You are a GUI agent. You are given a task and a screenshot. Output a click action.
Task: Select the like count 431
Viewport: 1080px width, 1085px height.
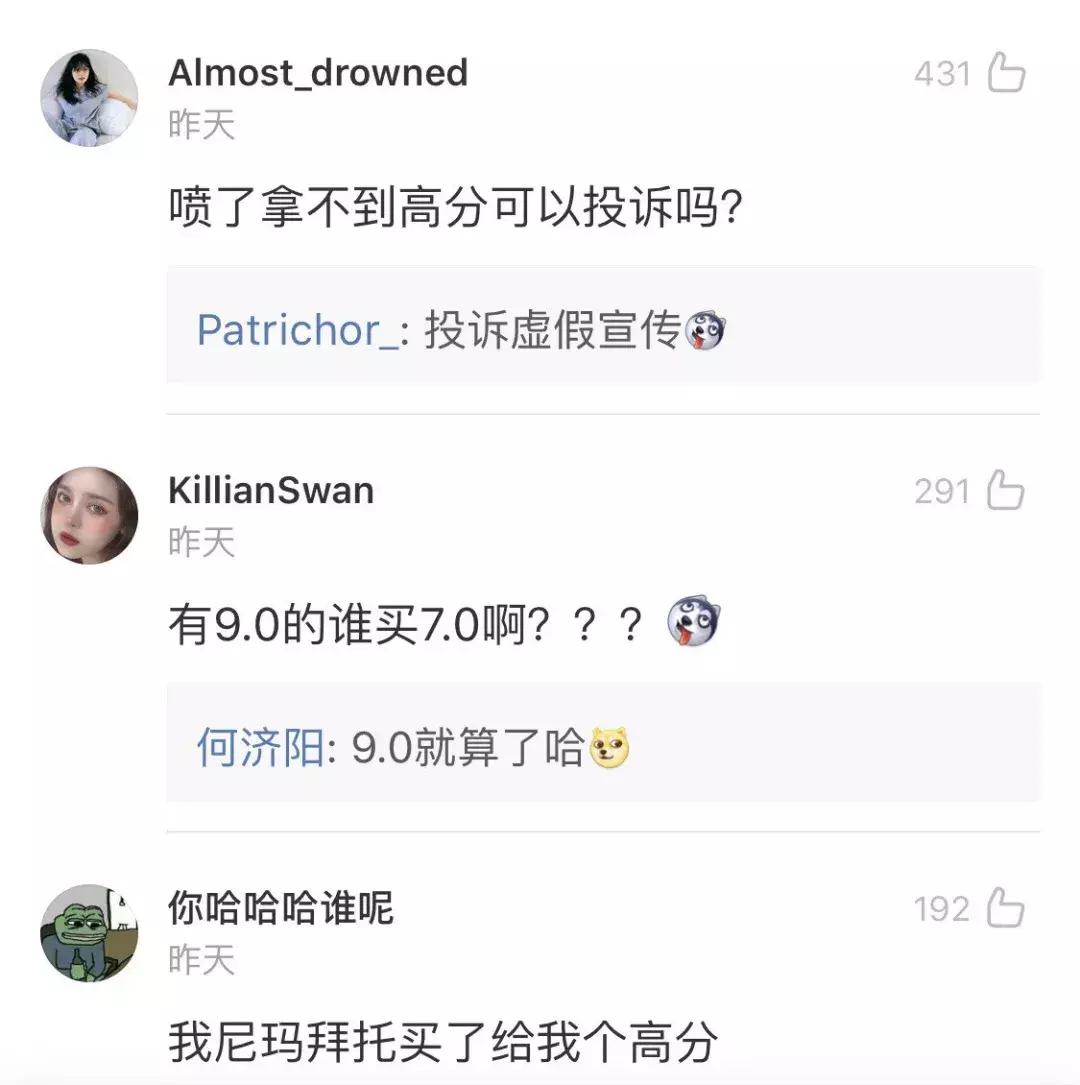pos(942,71)
